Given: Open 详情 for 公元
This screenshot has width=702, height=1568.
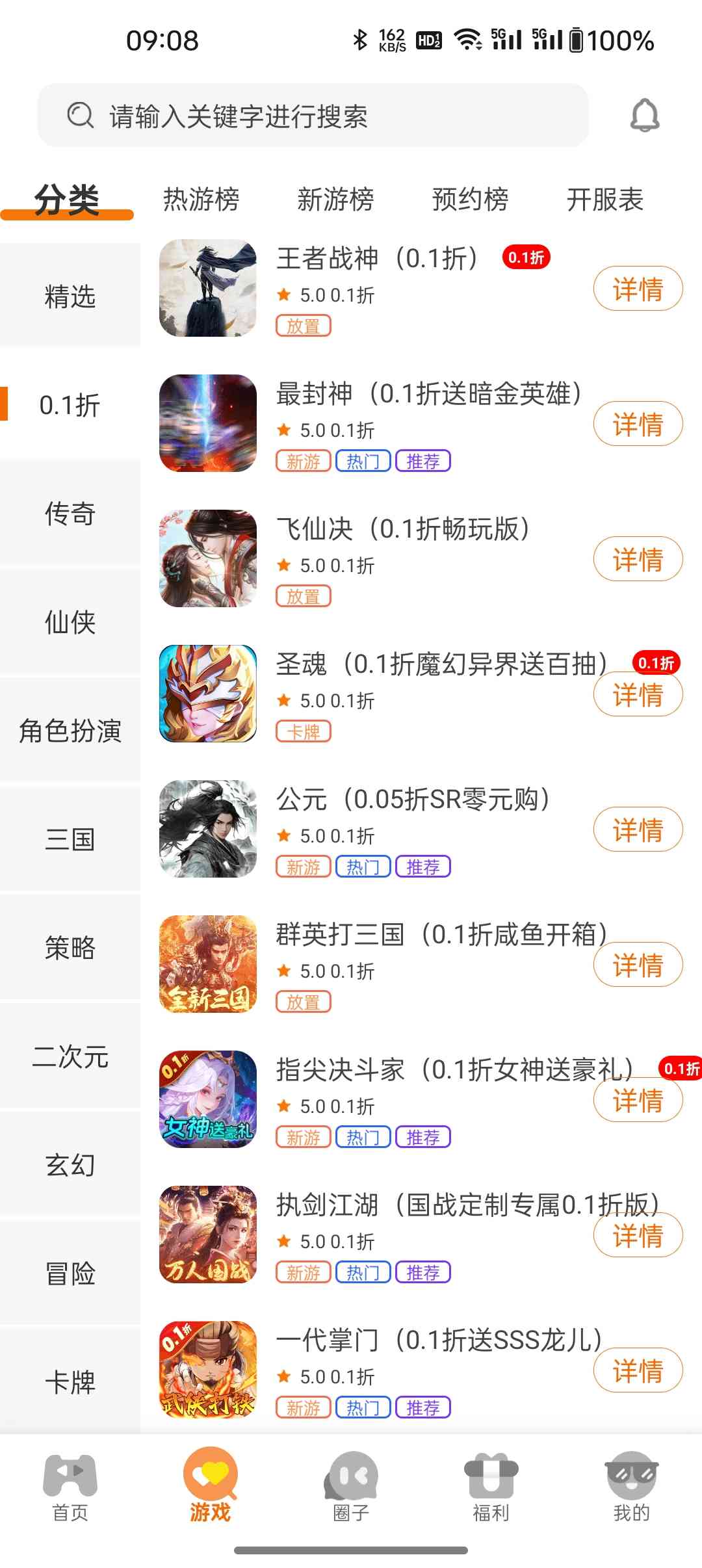Looking at the screenshot, I should 638,830.
